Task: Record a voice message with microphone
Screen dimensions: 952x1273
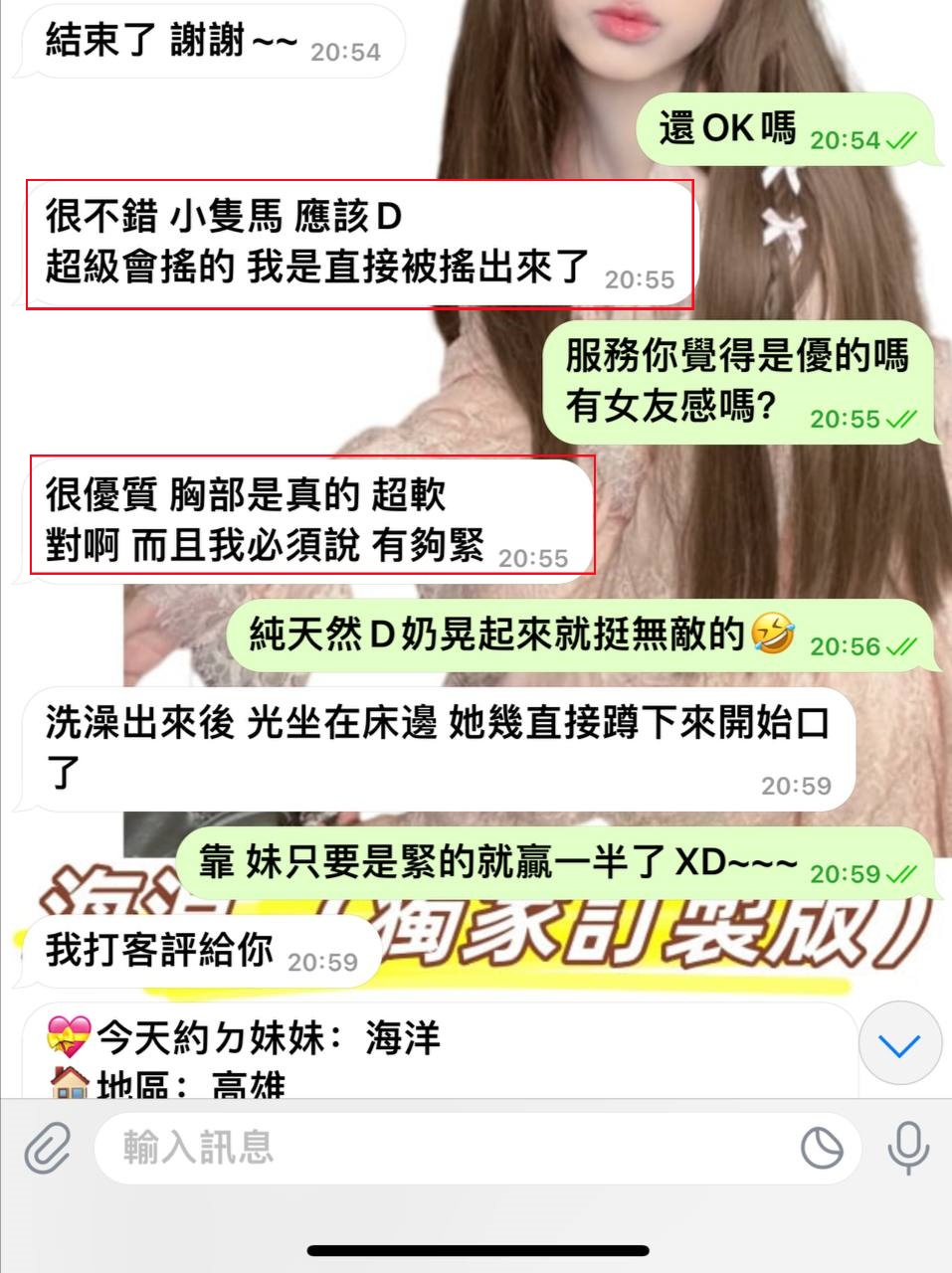Action: [907, 1148]
